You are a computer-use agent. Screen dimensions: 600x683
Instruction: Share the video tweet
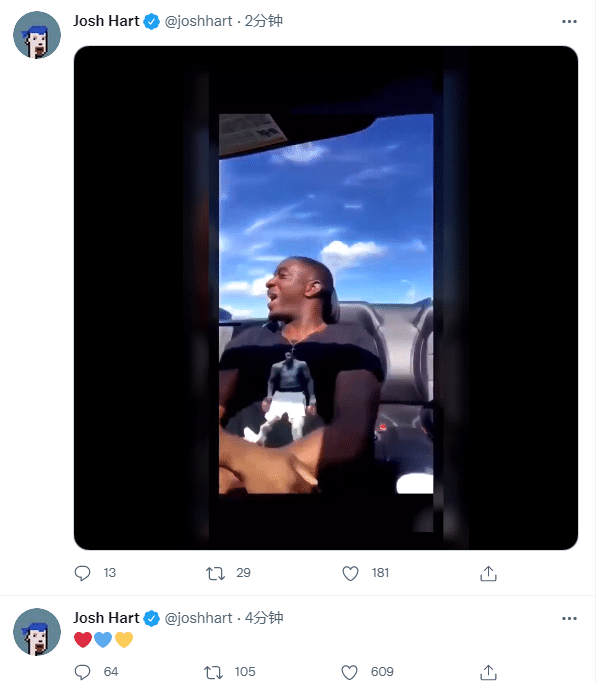(489, 573)
